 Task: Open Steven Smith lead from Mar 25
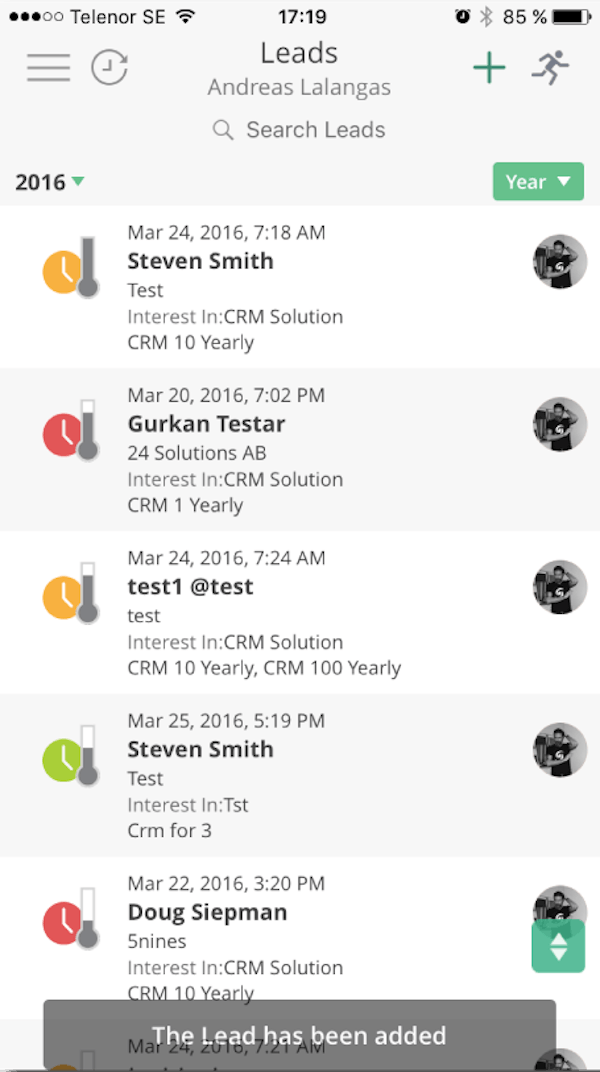coord(300,775)
